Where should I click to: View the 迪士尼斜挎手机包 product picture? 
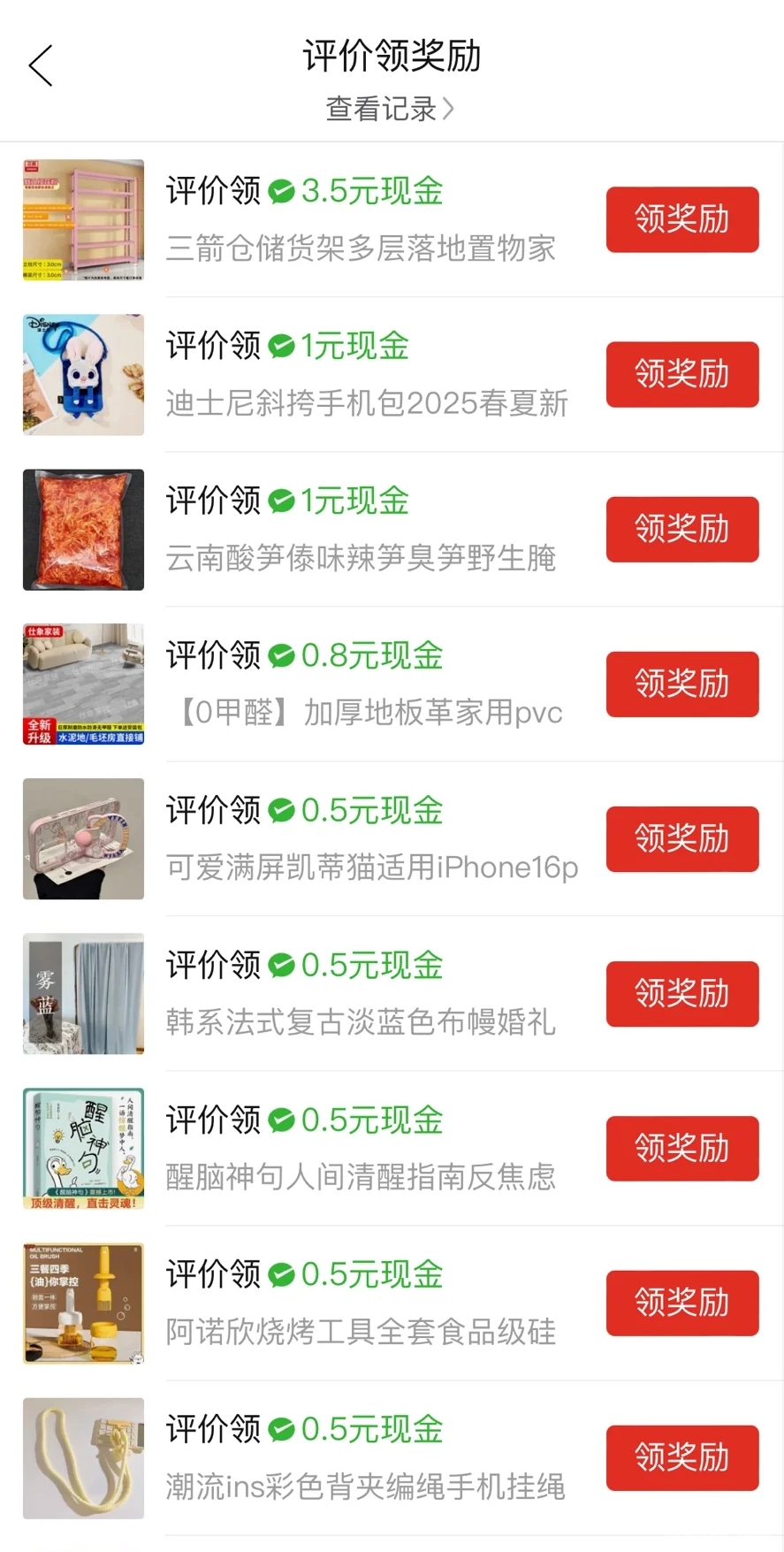83,375
